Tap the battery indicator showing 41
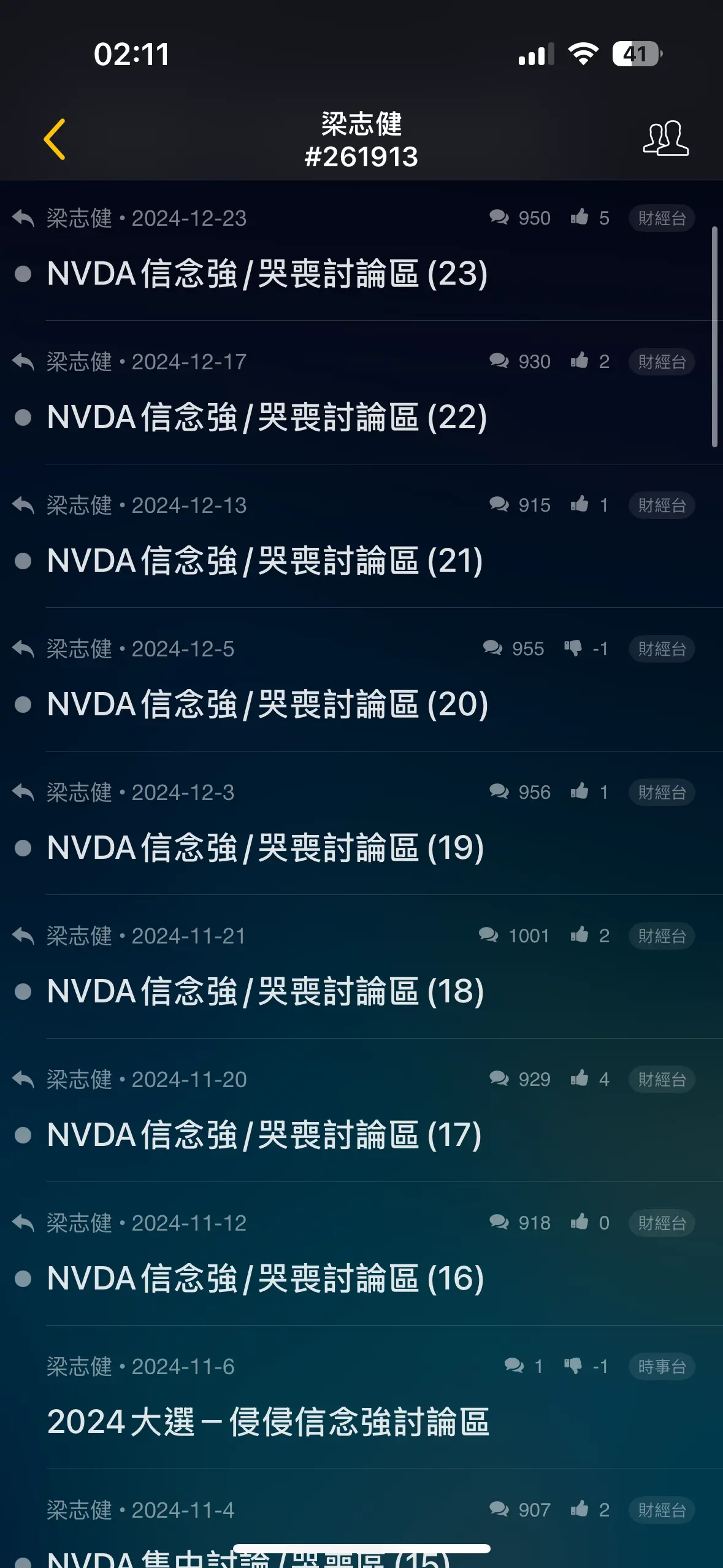 click(x=636, y=55)
